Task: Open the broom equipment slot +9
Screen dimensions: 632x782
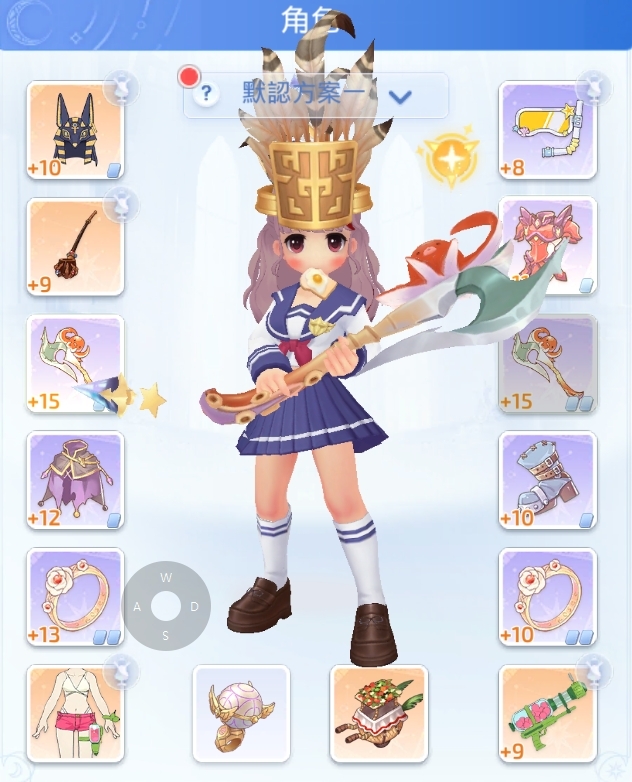Action: pos(75,246)
